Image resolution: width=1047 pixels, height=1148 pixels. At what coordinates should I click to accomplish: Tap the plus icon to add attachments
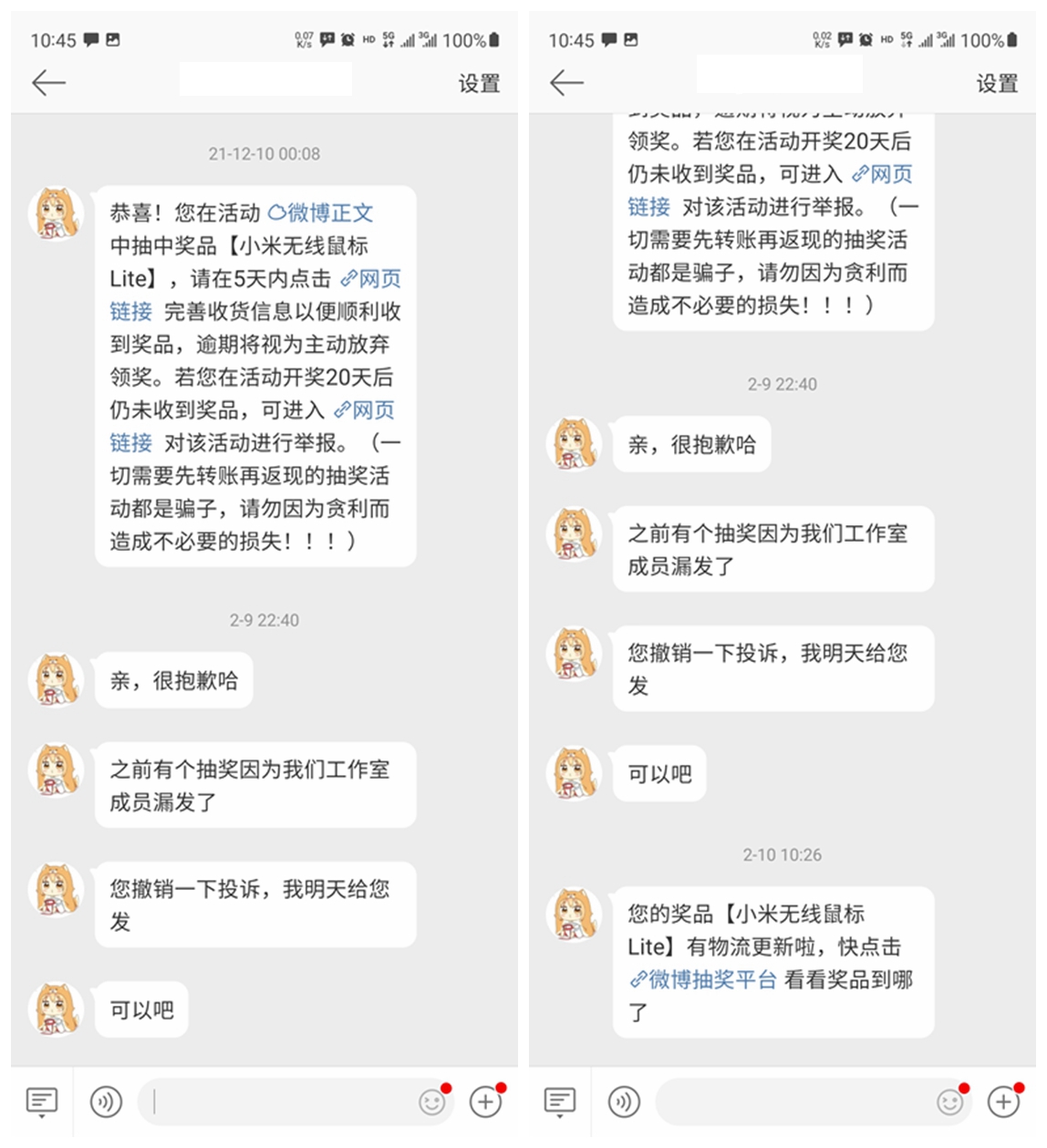point(485,1101)
